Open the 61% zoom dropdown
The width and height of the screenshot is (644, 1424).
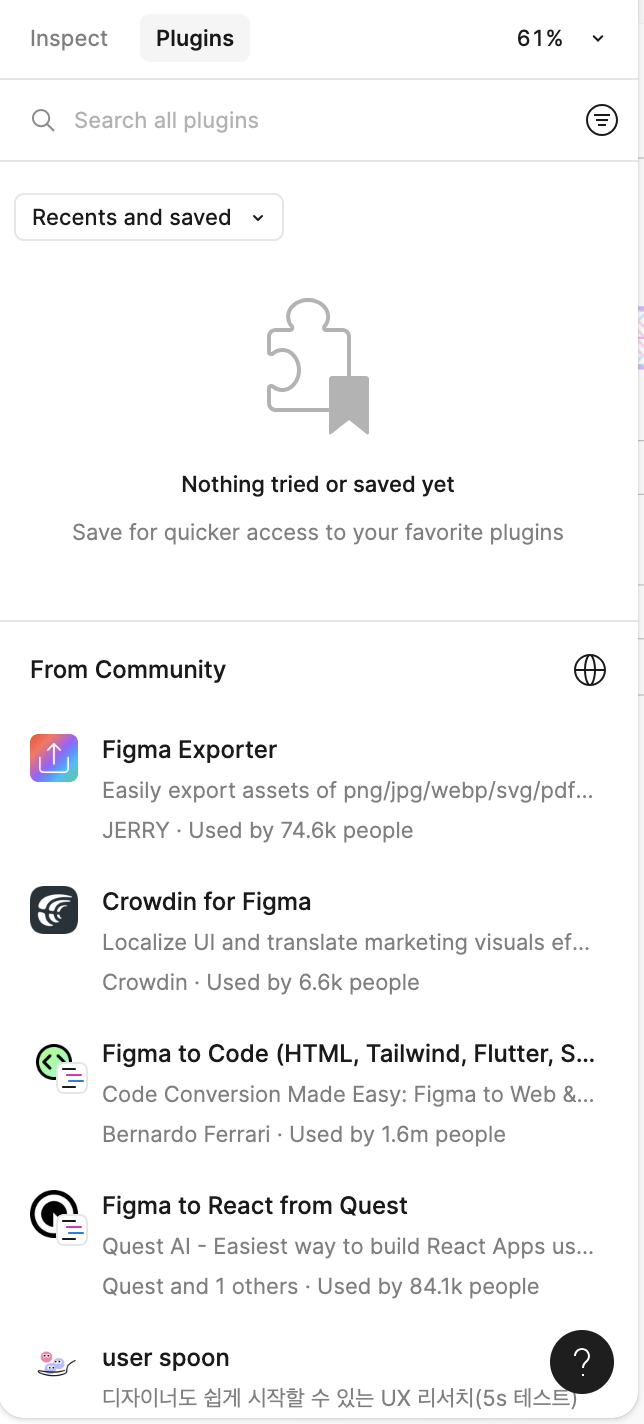coord(560,39)
